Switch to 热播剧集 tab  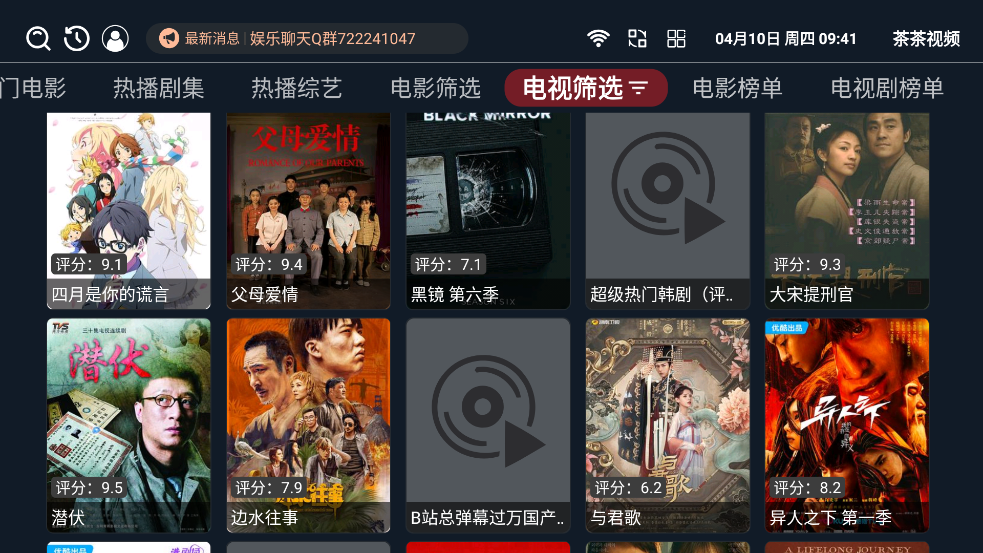point(159,88)
